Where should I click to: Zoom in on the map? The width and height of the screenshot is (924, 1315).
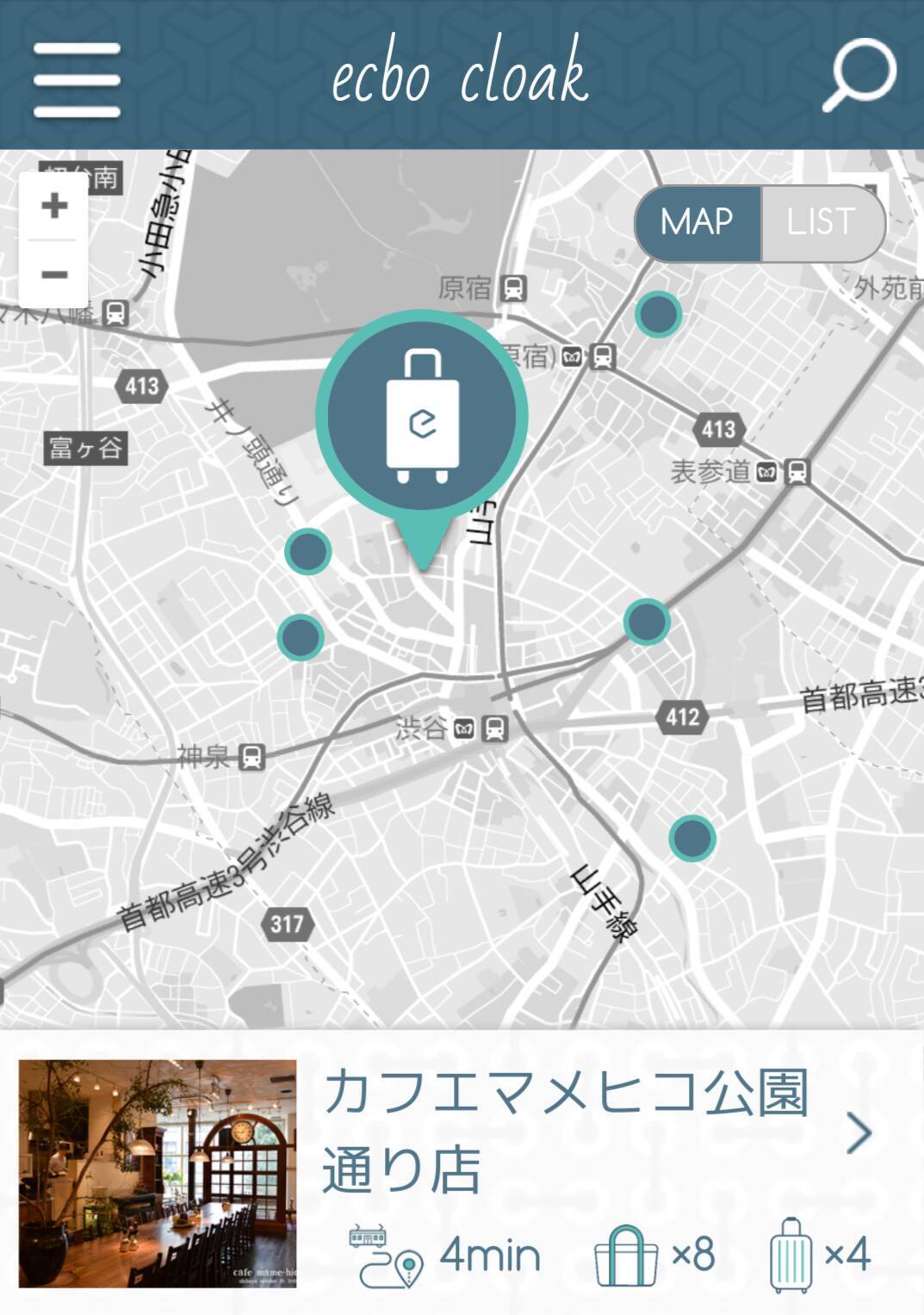(x=54, y=206)
